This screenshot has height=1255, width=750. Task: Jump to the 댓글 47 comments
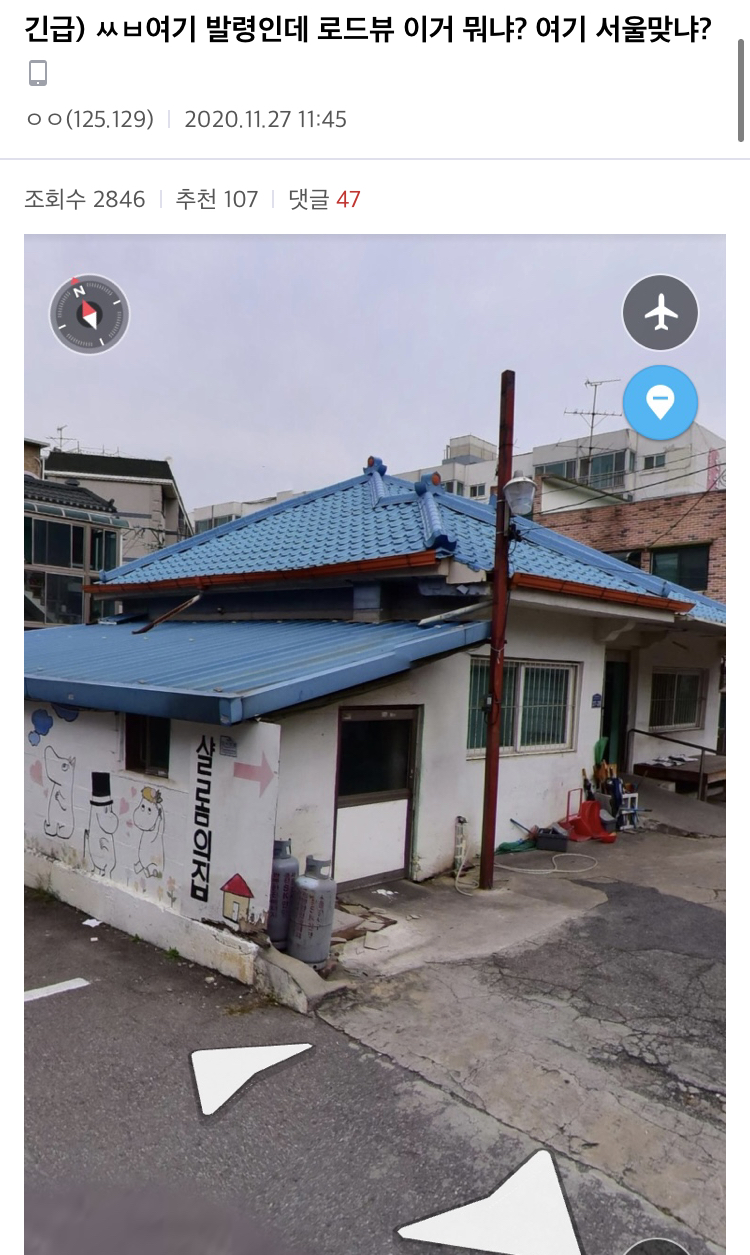(x=324, y=199)
